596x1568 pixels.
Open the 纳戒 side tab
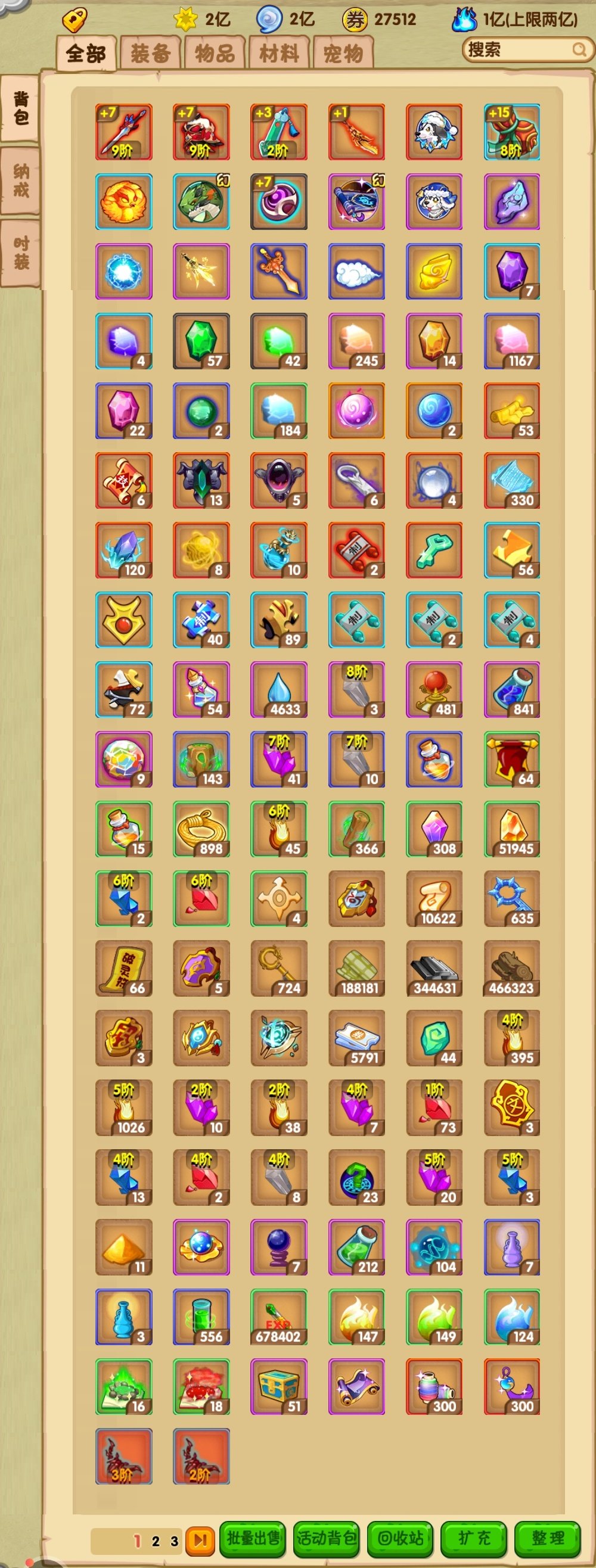(21, 181)
